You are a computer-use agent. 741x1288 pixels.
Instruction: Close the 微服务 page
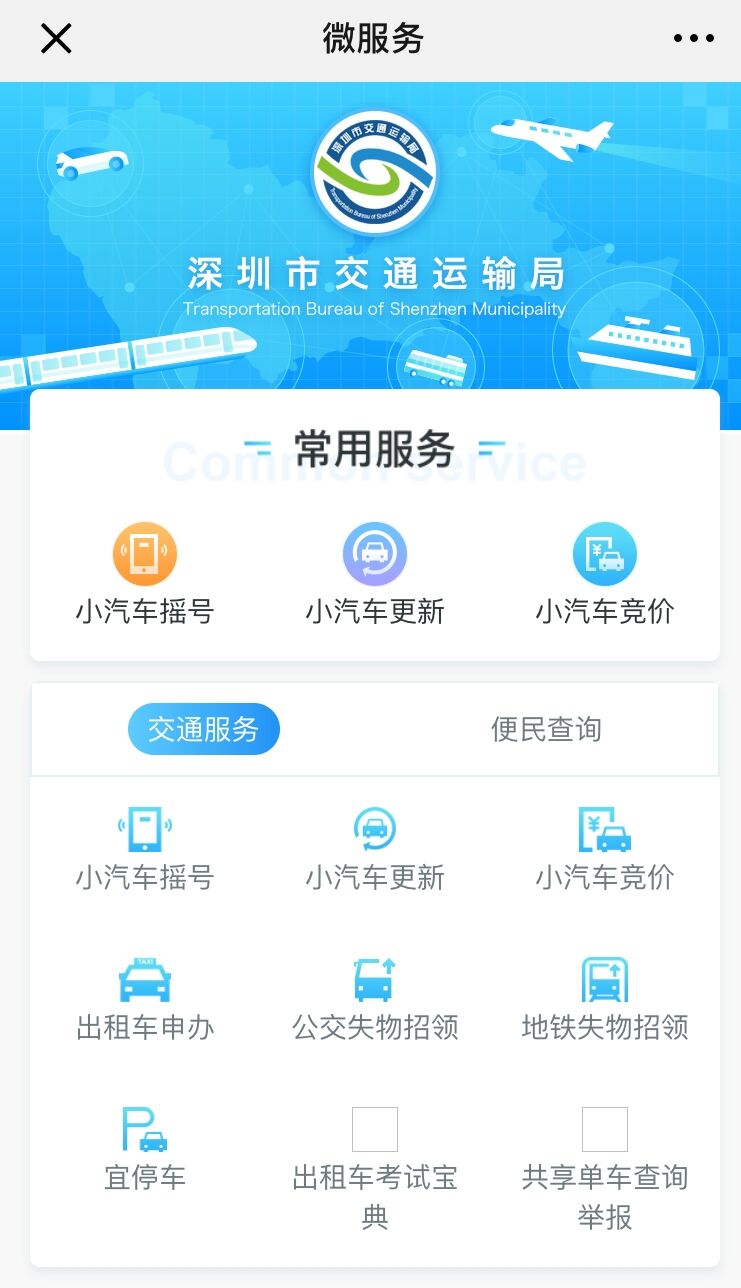pyautogui.click(x=56, y=39)
